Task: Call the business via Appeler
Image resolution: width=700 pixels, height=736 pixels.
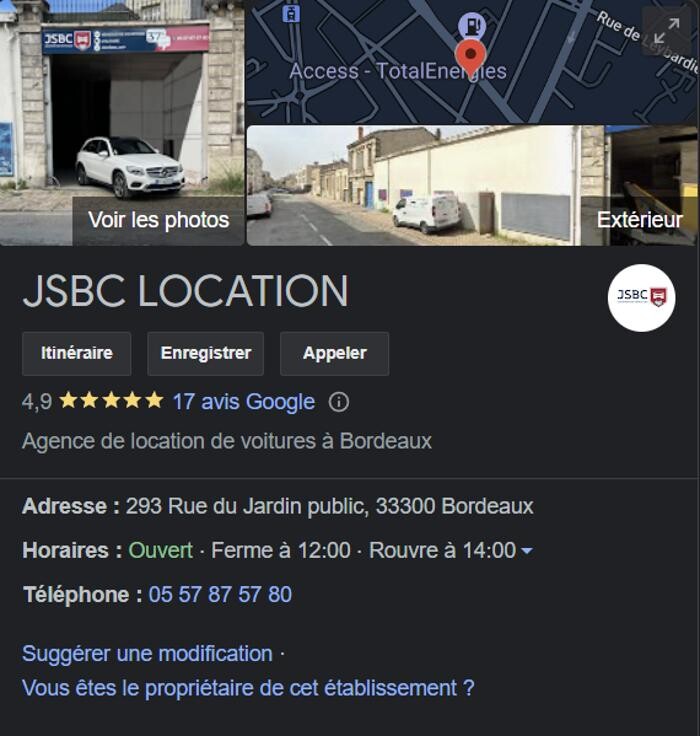Action: click(x=334, y=353)
